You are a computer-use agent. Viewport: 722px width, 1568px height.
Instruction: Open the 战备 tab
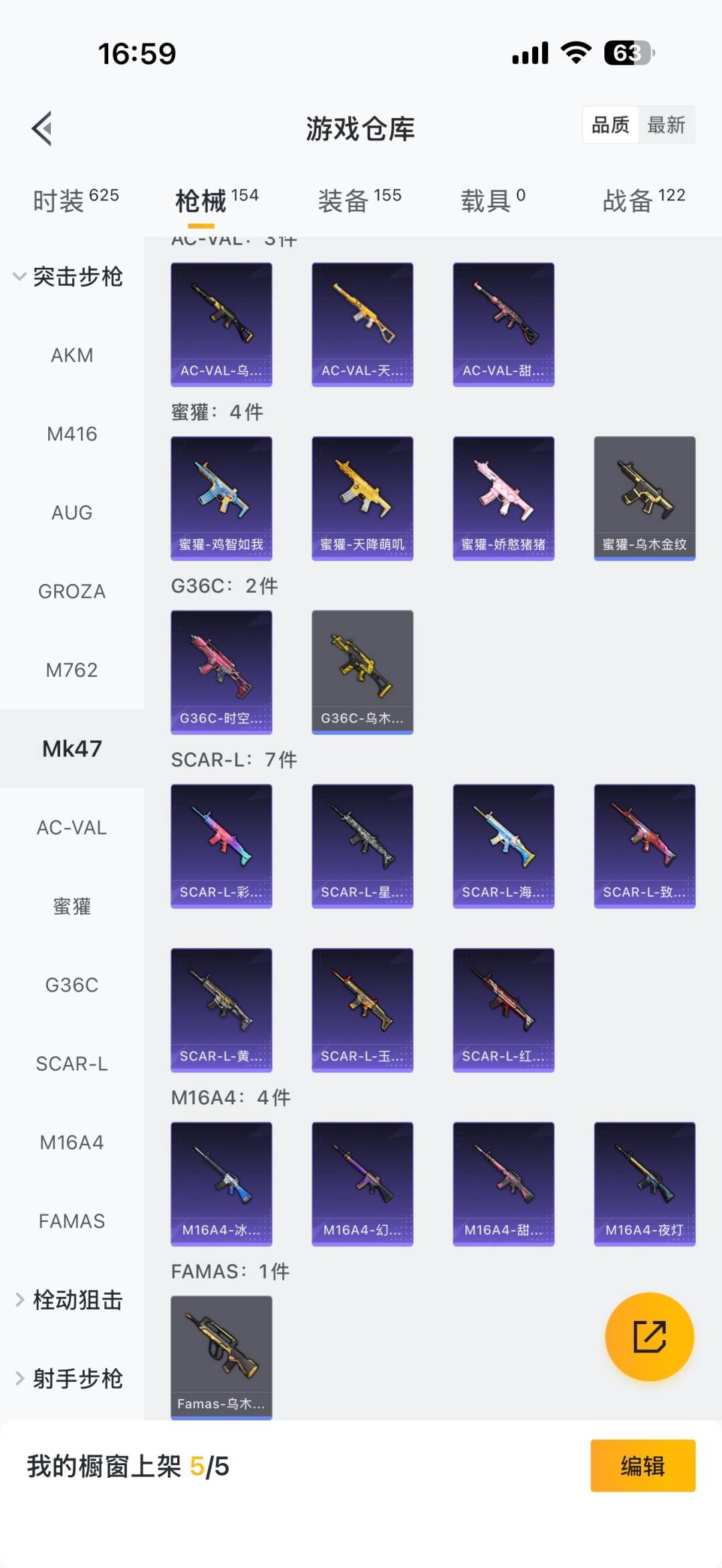(x=643, y=199)
